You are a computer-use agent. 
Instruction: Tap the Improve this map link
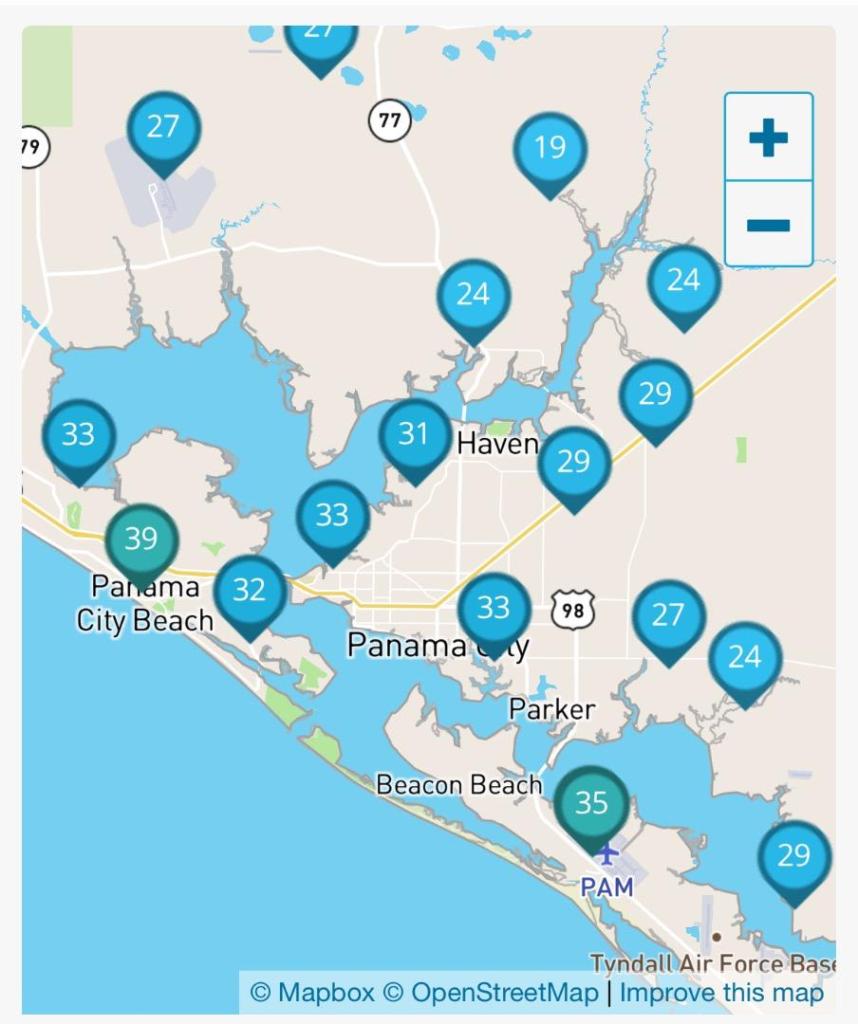coord(721,993)
